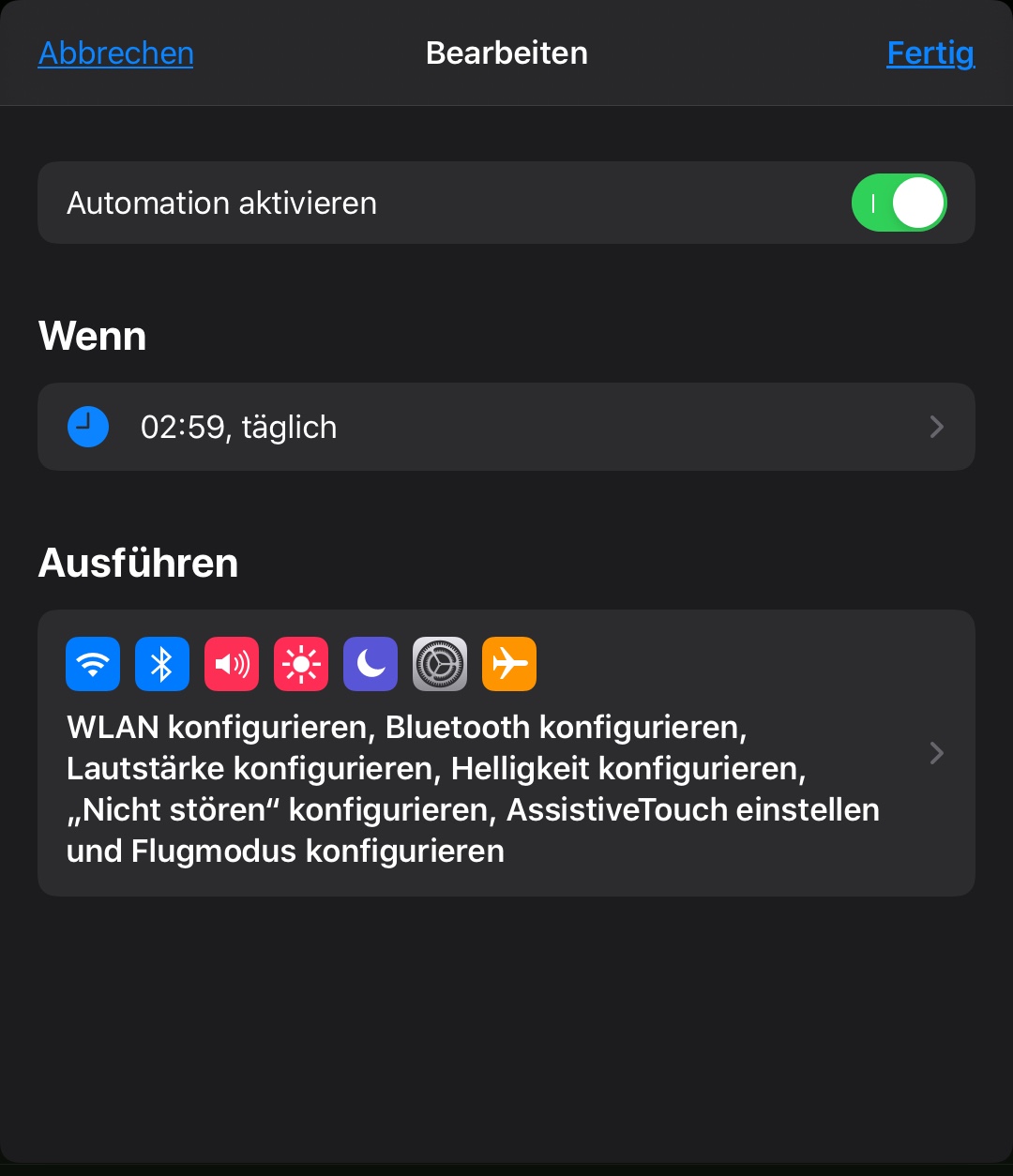Open the 02:59, täglich trigger row
1013x1176 pixels.
506,427
